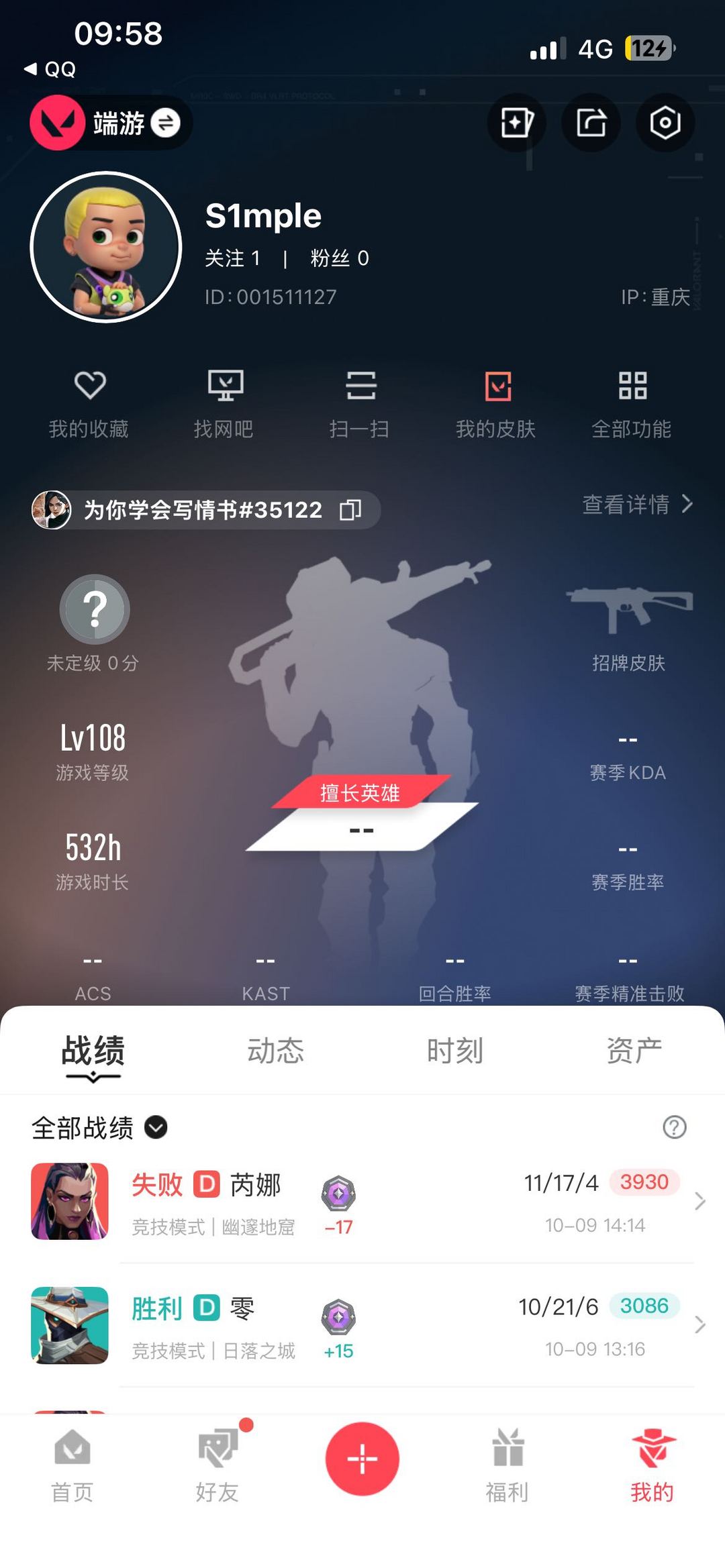Copy the game ID 为你学会写情书#35122
The height and width of the screenshot is (1568, 725).
tap(350, 510)
